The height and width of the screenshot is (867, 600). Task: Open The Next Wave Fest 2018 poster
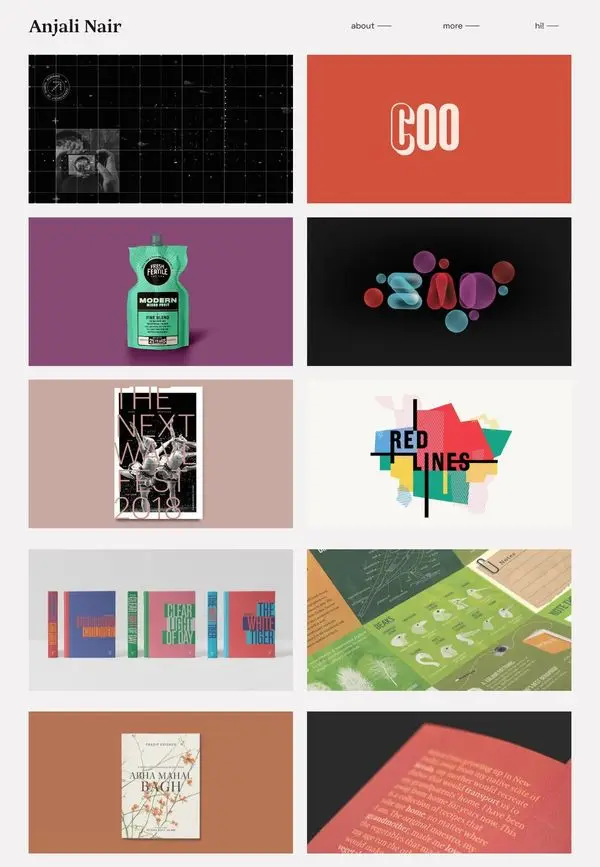click(x=161, y=454)
